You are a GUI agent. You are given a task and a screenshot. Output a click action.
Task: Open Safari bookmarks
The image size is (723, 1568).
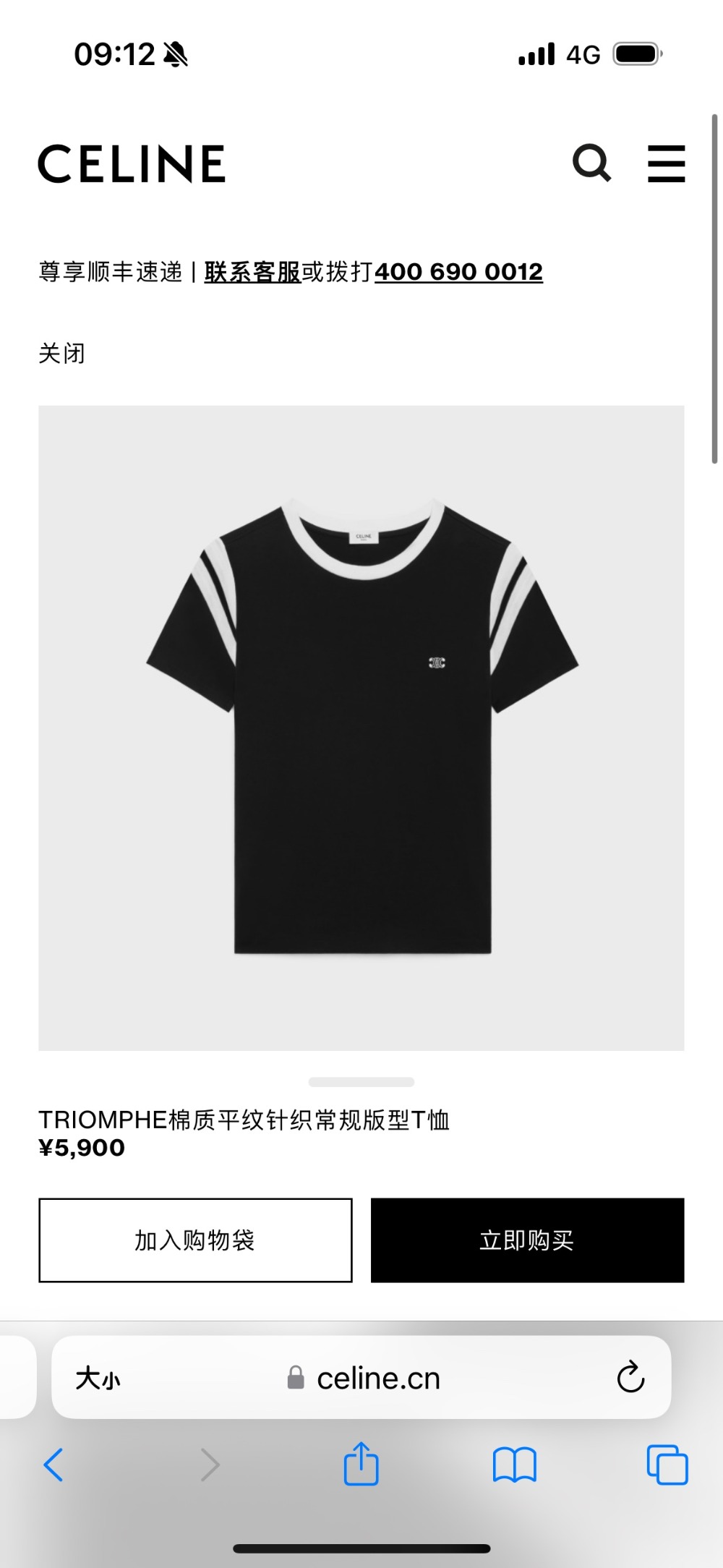(x=514, y=1465)
